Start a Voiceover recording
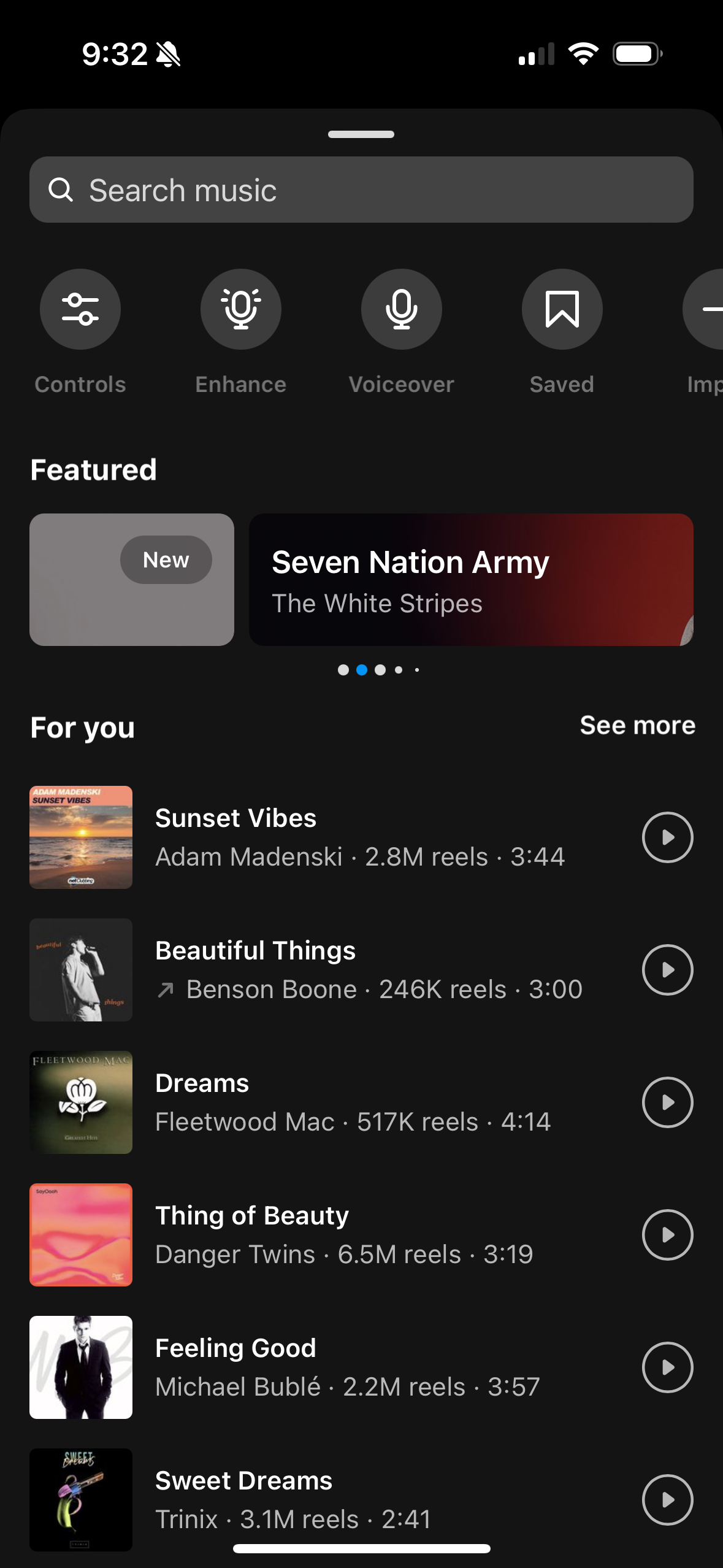 (x=402, y=309)
